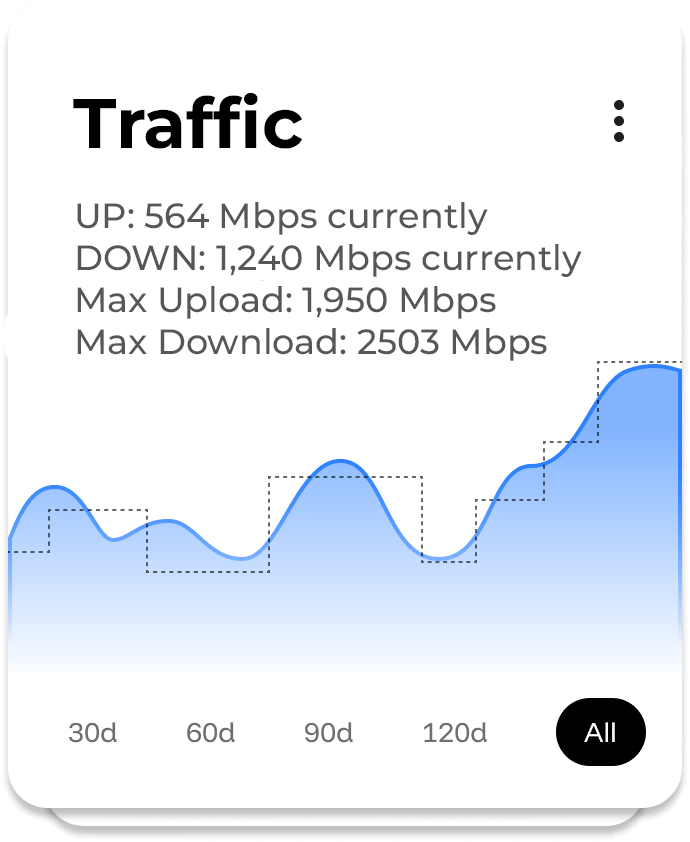690x842 pixels.
Task: Open the Traffic card overflow menu
Action: point(619,121)
